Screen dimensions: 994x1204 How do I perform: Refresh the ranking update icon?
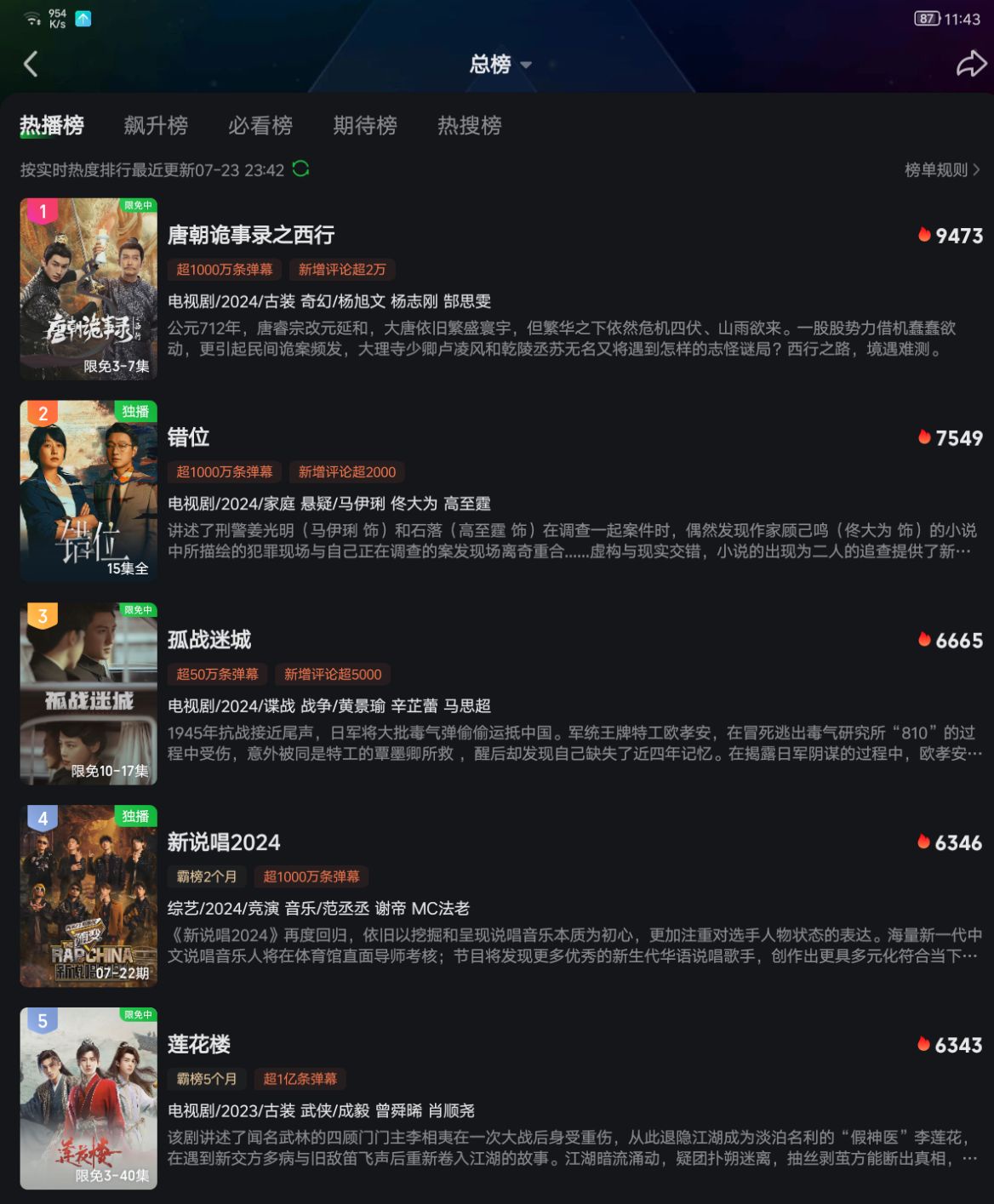click(300, 168)
